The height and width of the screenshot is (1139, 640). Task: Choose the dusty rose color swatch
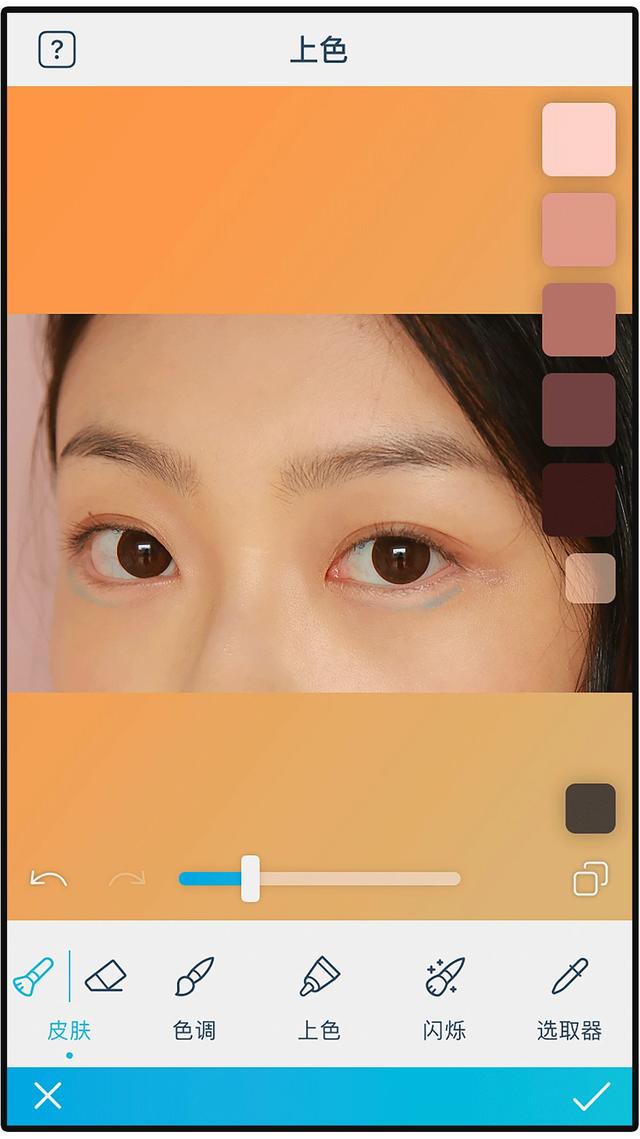coord(578,320)
